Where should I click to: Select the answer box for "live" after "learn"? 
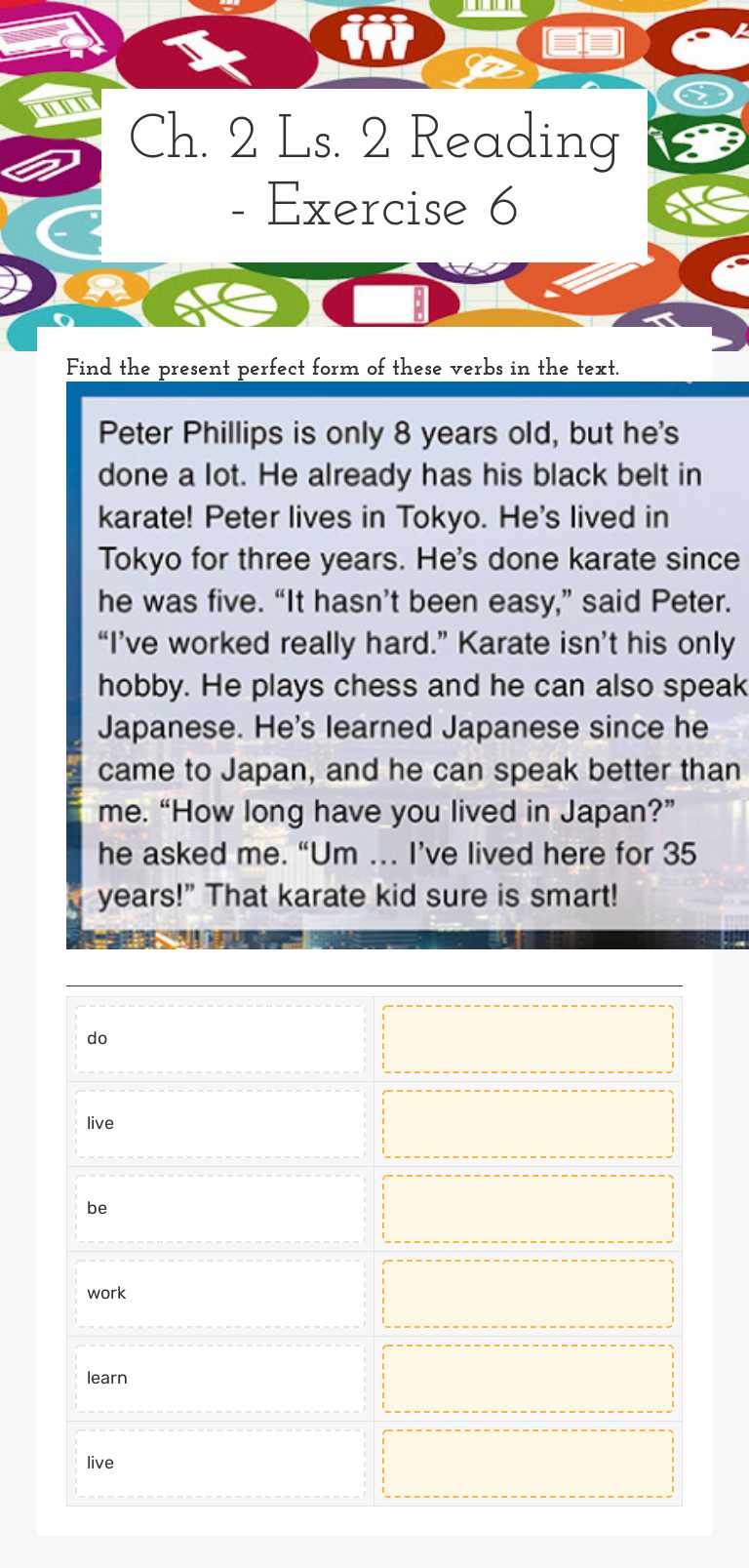tap(528, 1464)
